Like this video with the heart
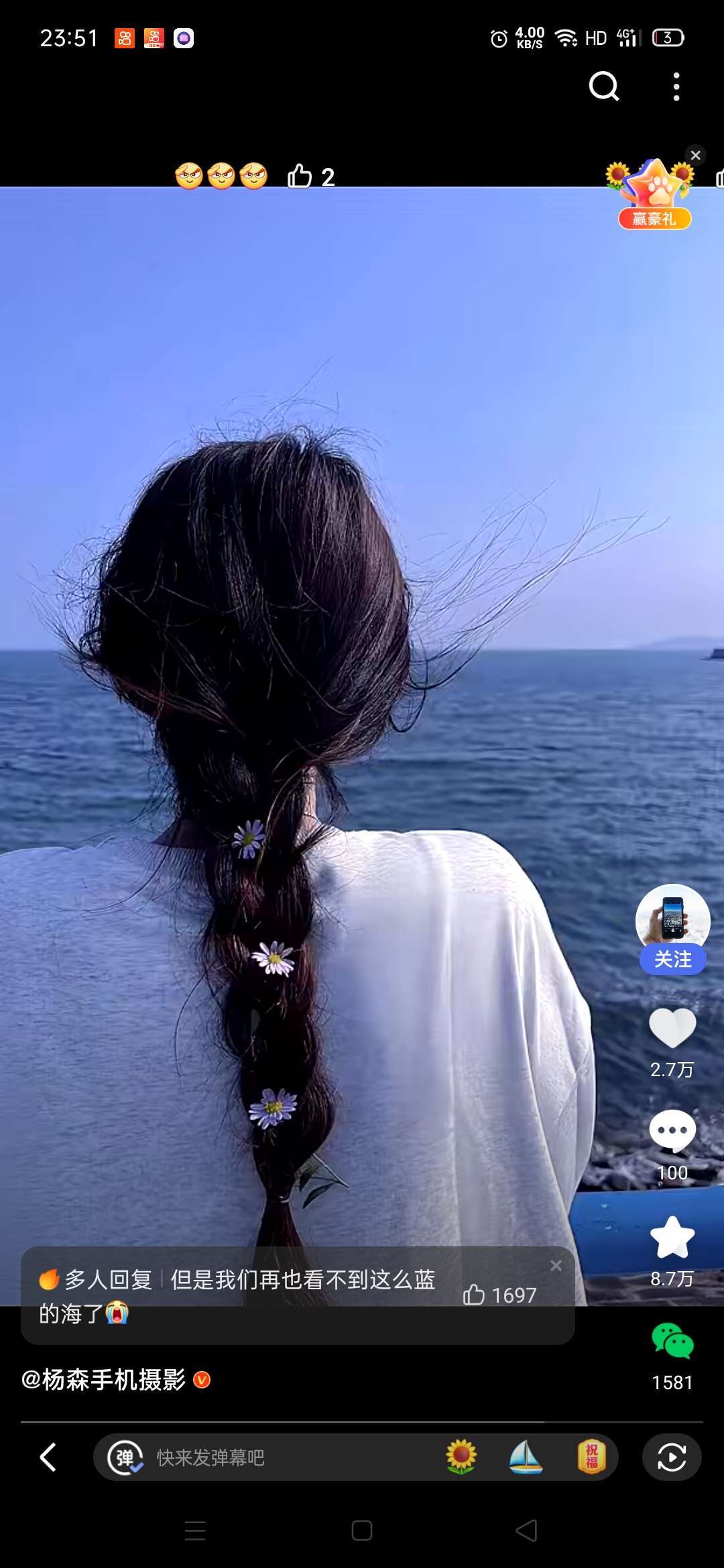This screenshot has width=724, height=1568. click(672, 1027)
